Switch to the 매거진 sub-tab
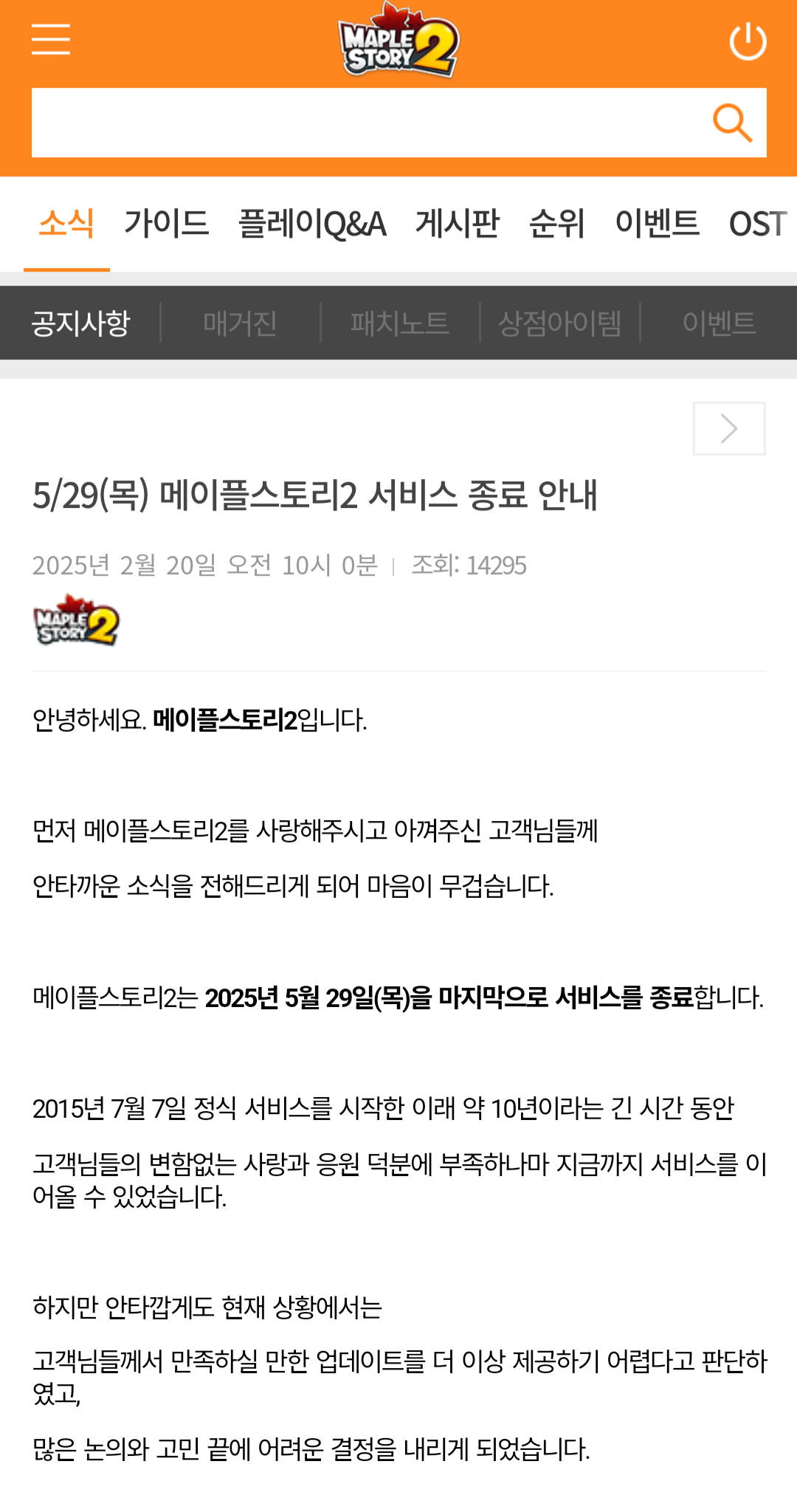Image resolution: width=797 pixels, height=1512 pixels. [x=240, y=323]
